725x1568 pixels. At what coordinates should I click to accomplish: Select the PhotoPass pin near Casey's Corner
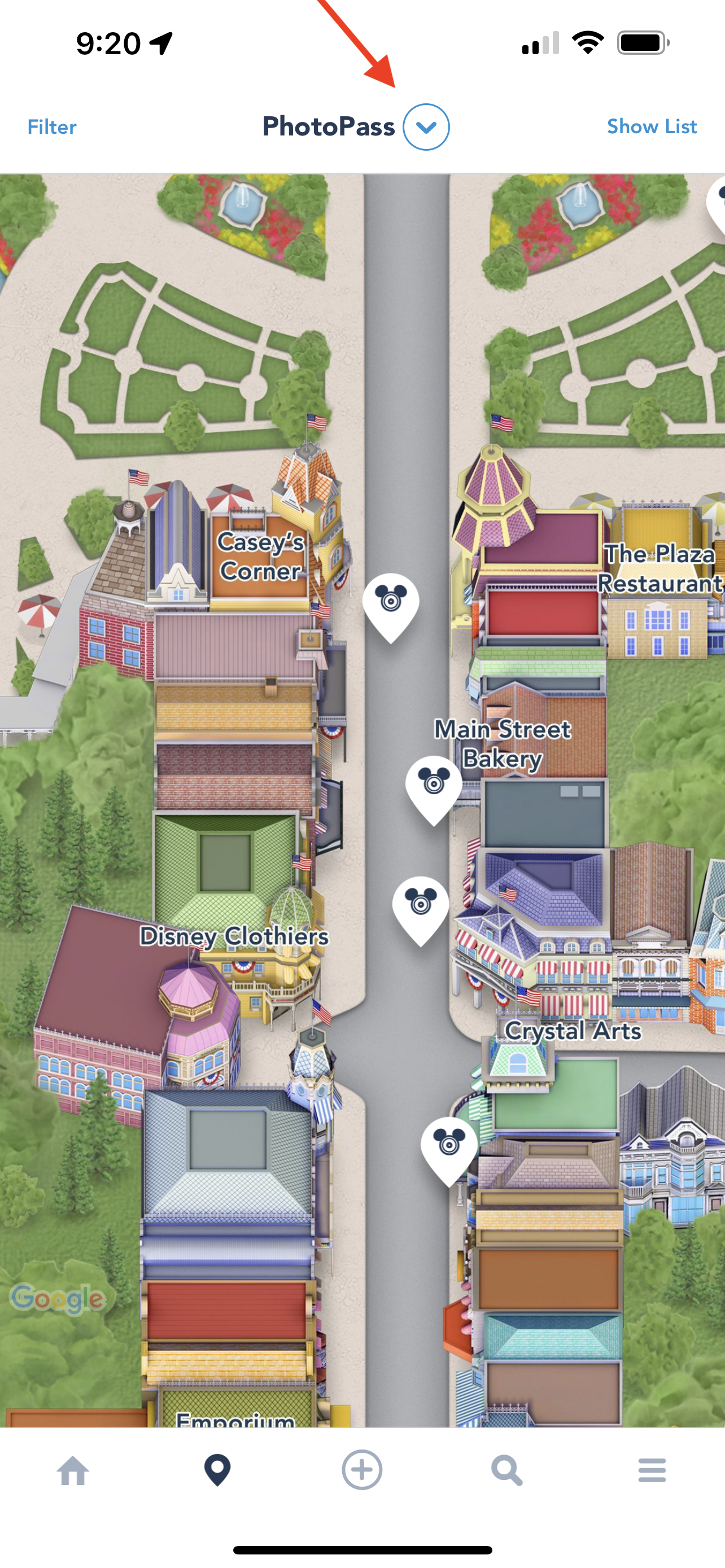[x=391, y=607]
